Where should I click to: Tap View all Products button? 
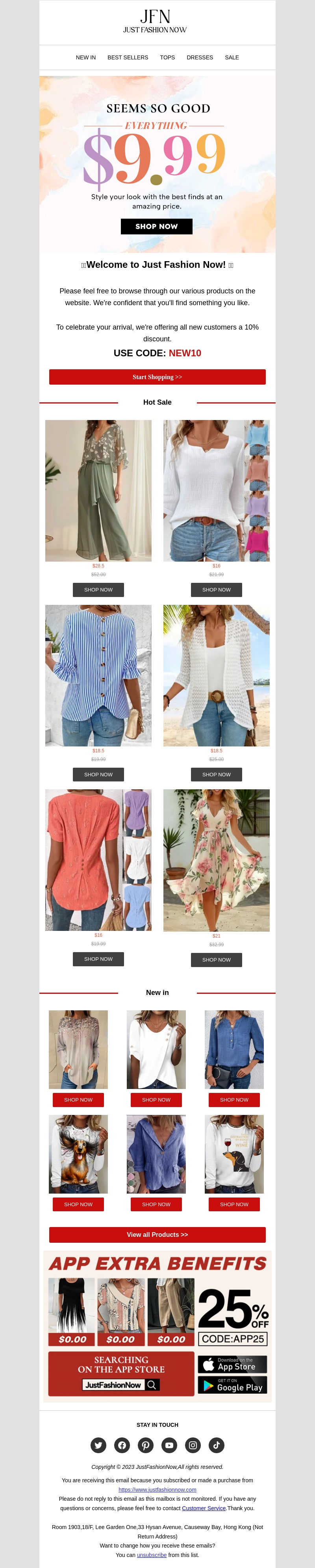pyautogui.click(x=157, y=1235)
